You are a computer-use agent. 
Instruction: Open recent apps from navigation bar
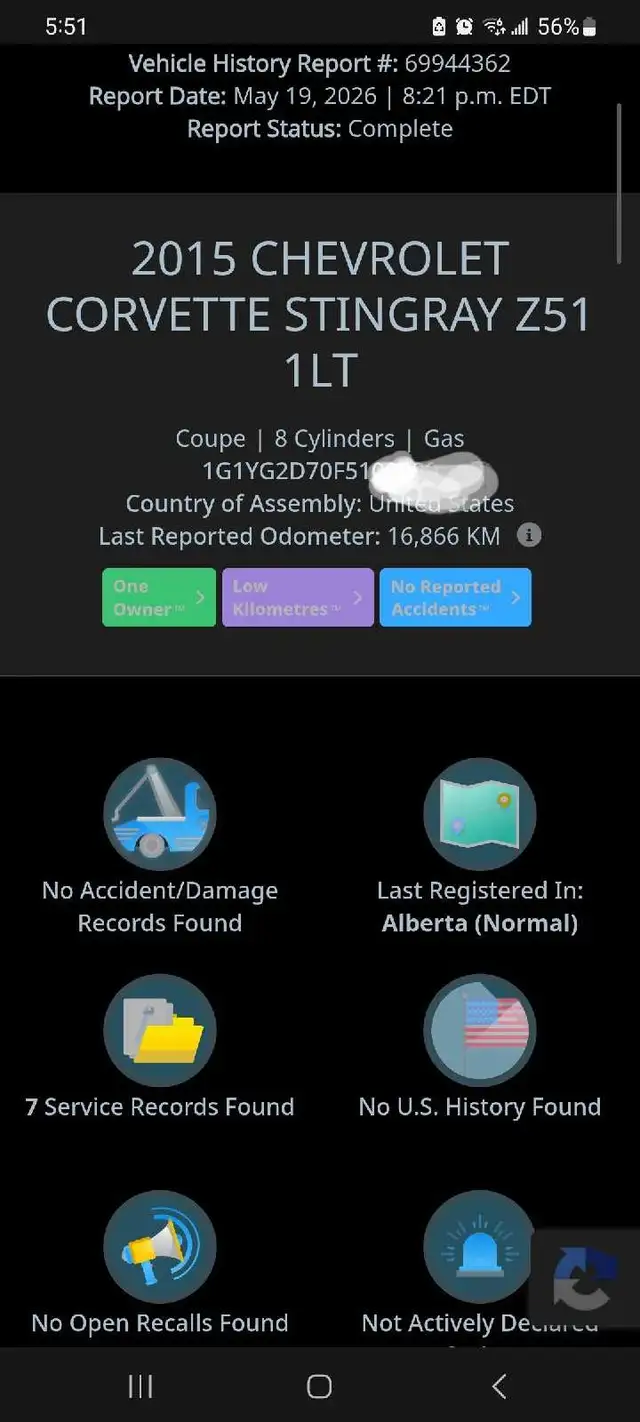point(140,1385)
